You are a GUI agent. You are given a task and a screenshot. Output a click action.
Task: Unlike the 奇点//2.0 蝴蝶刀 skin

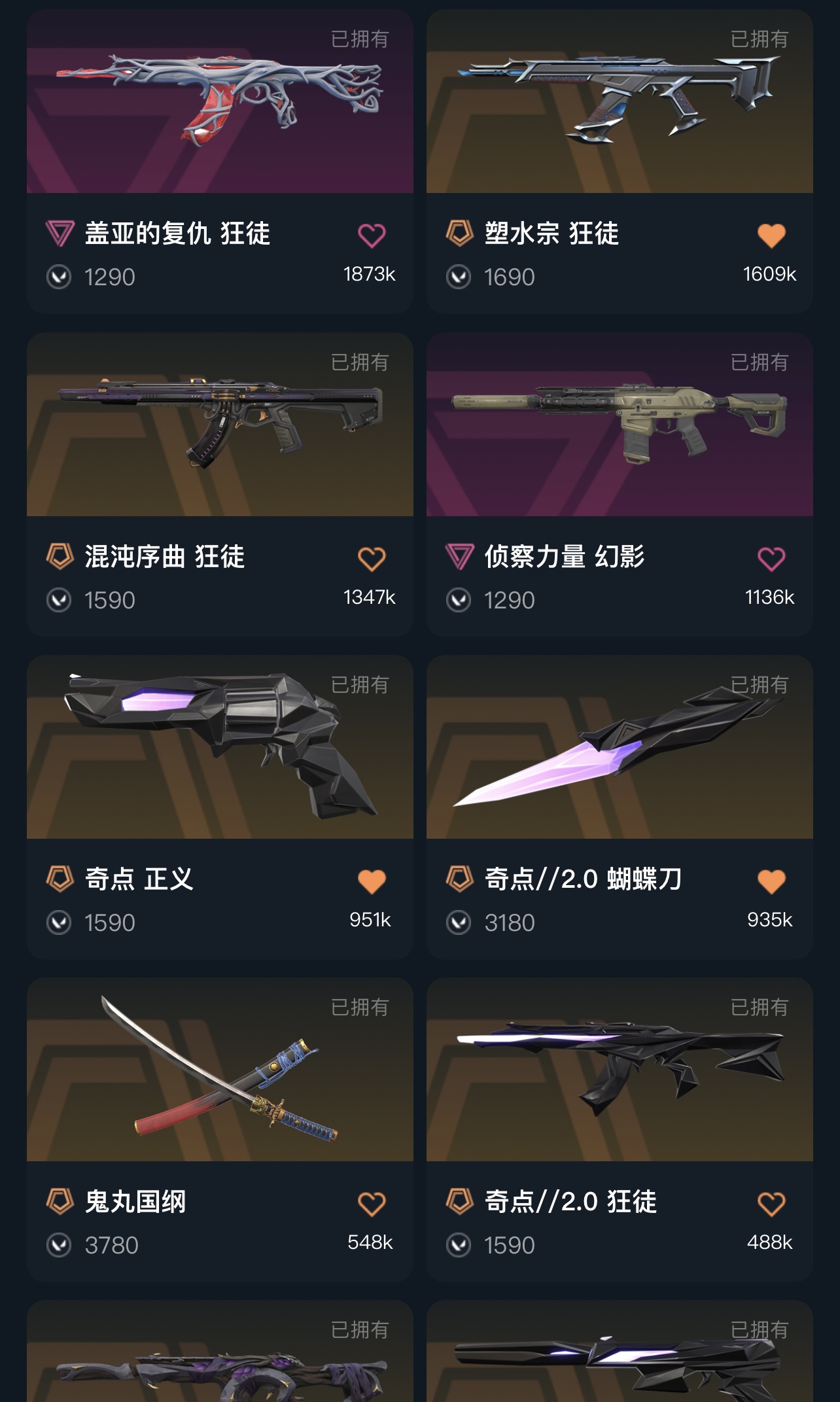(x=771, y=881)
